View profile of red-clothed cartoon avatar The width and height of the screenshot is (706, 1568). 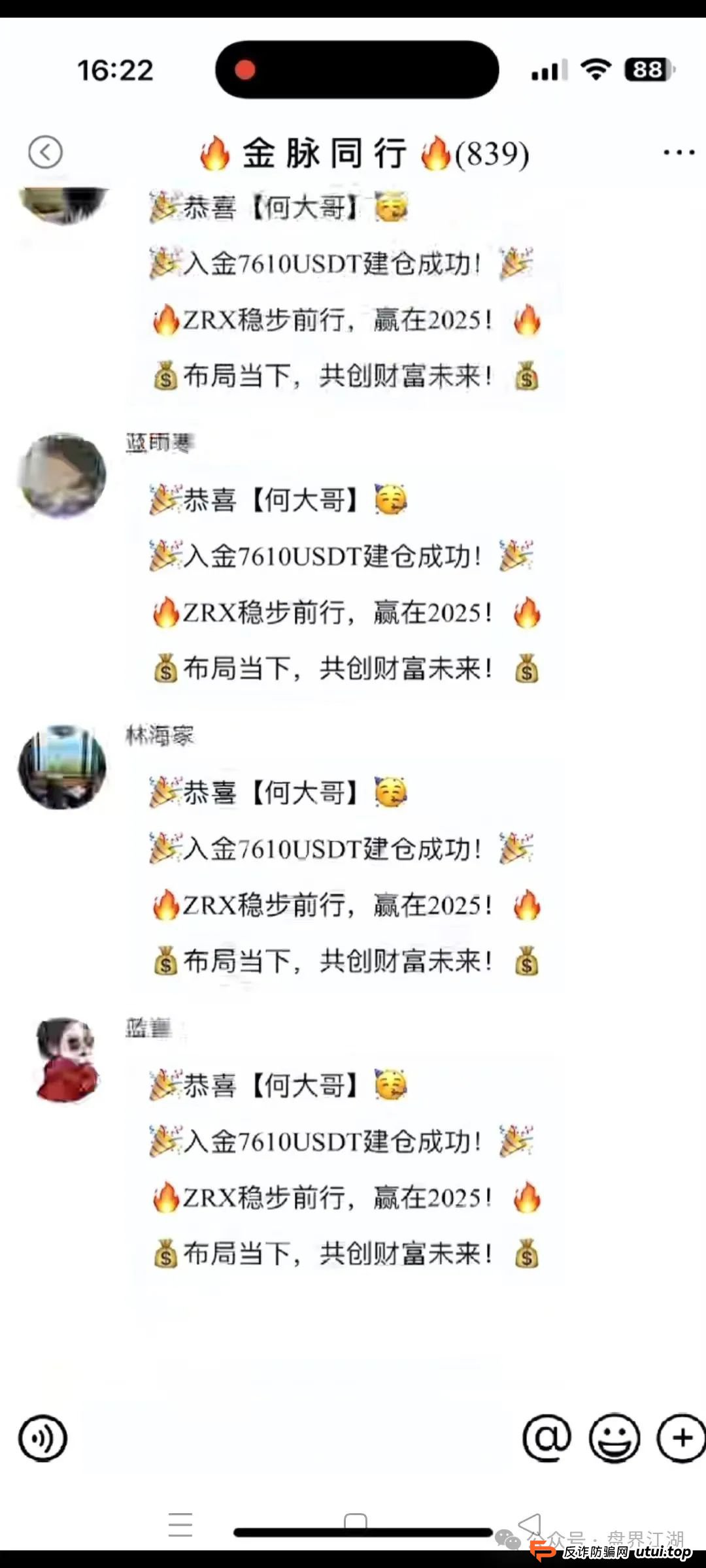[65, 1060]
